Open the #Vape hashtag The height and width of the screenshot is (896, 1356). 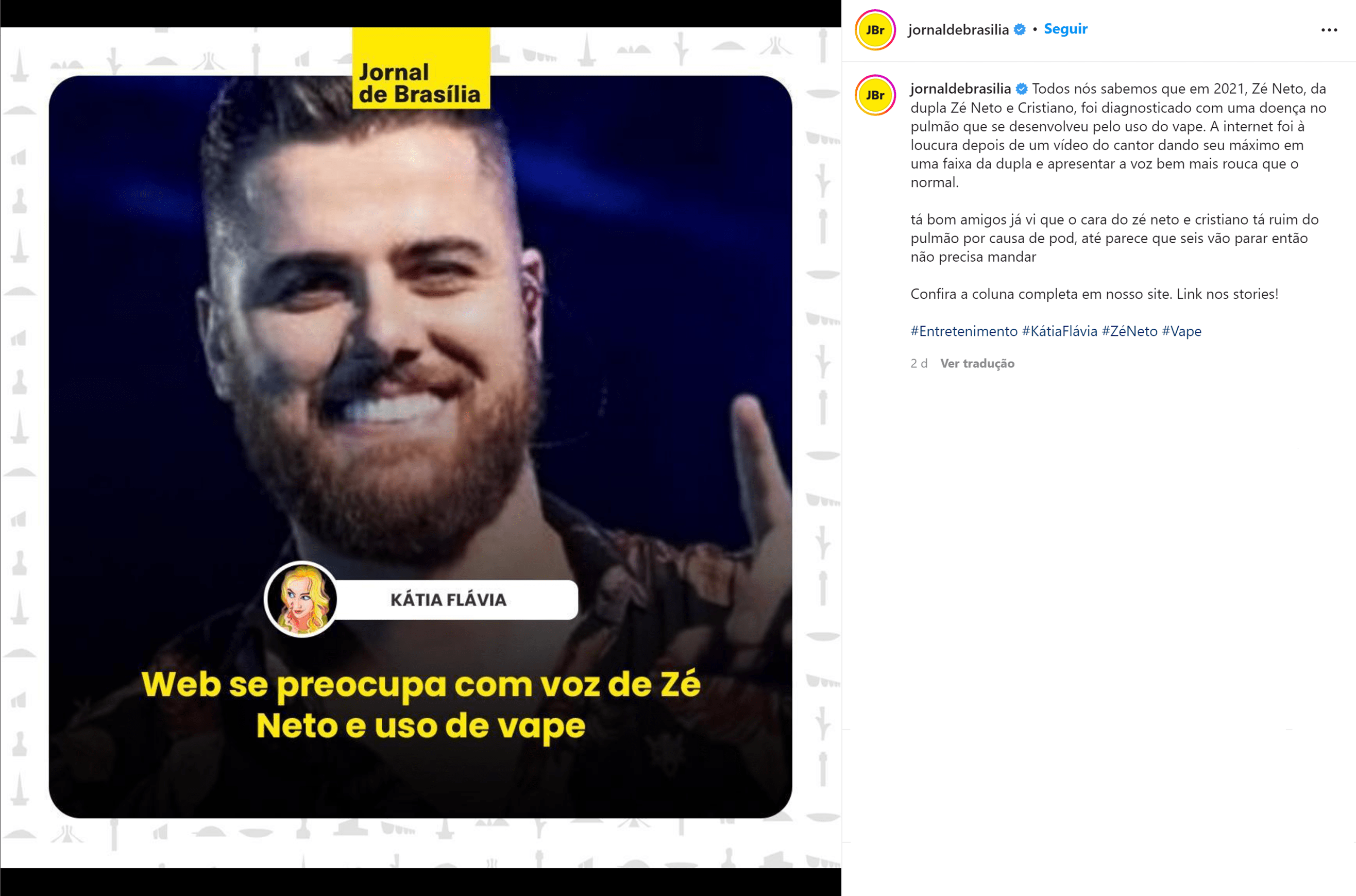(x=1181, y=331)
